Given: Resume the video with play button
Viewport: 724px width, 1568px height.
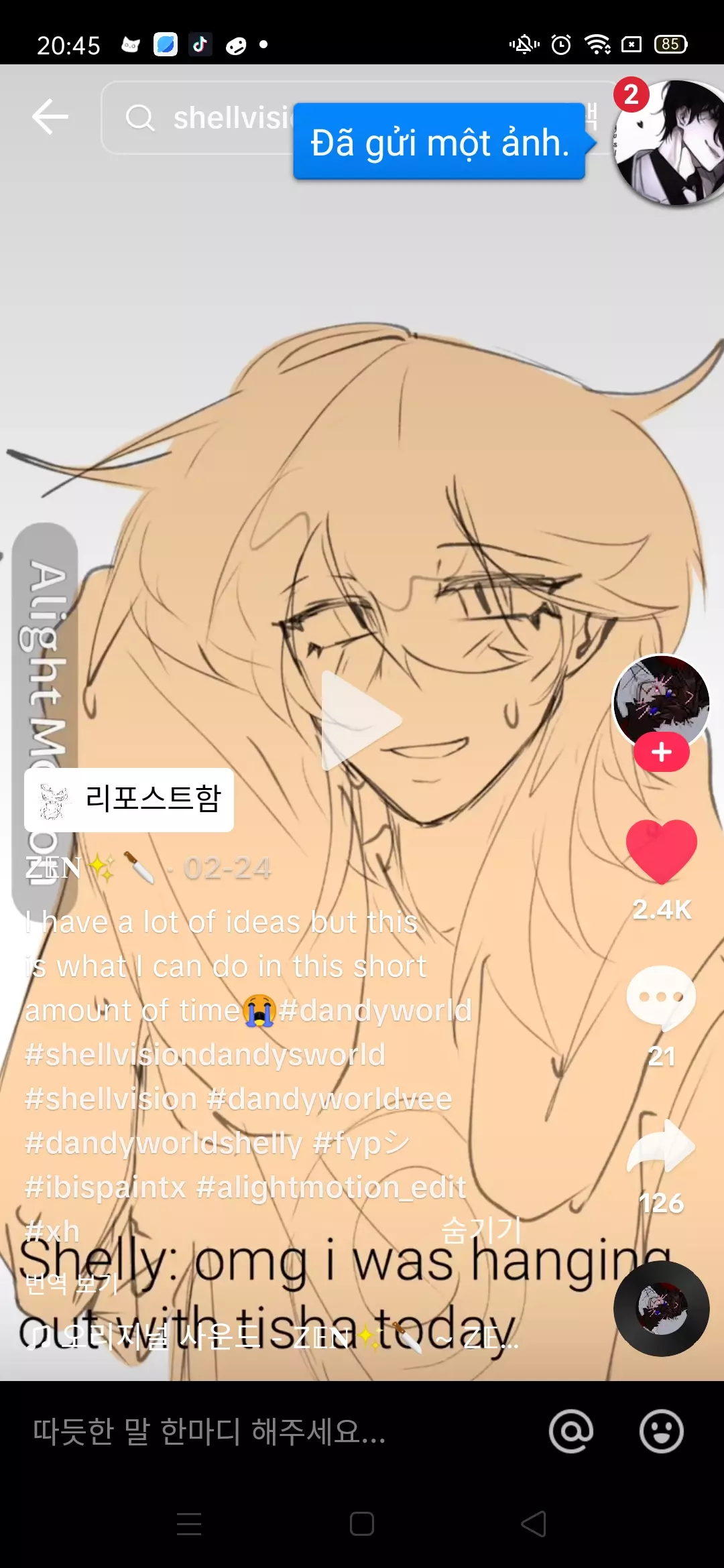Looking at the screenshot, I should tap(361, 721).
